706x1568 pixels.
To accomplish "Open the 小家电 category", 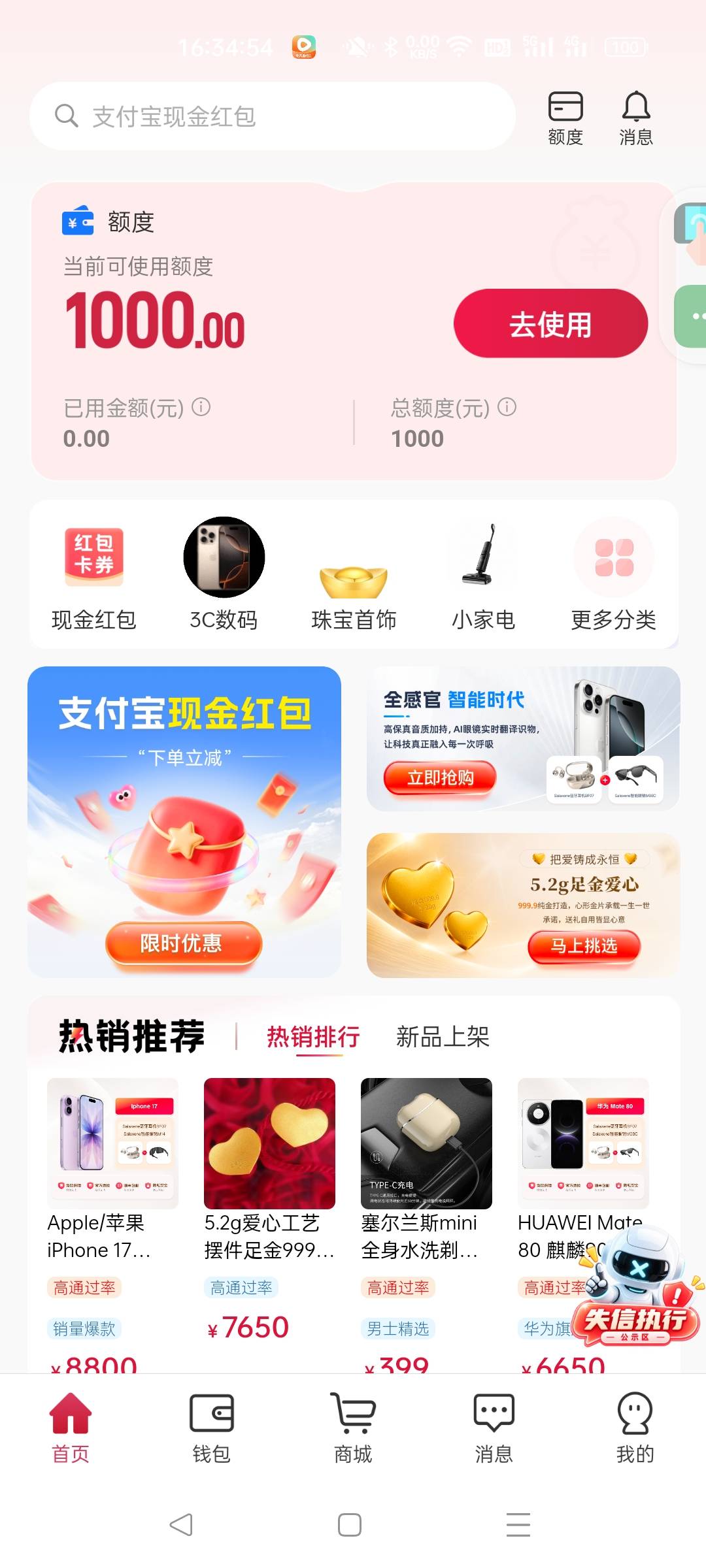I will pos(484,575).
